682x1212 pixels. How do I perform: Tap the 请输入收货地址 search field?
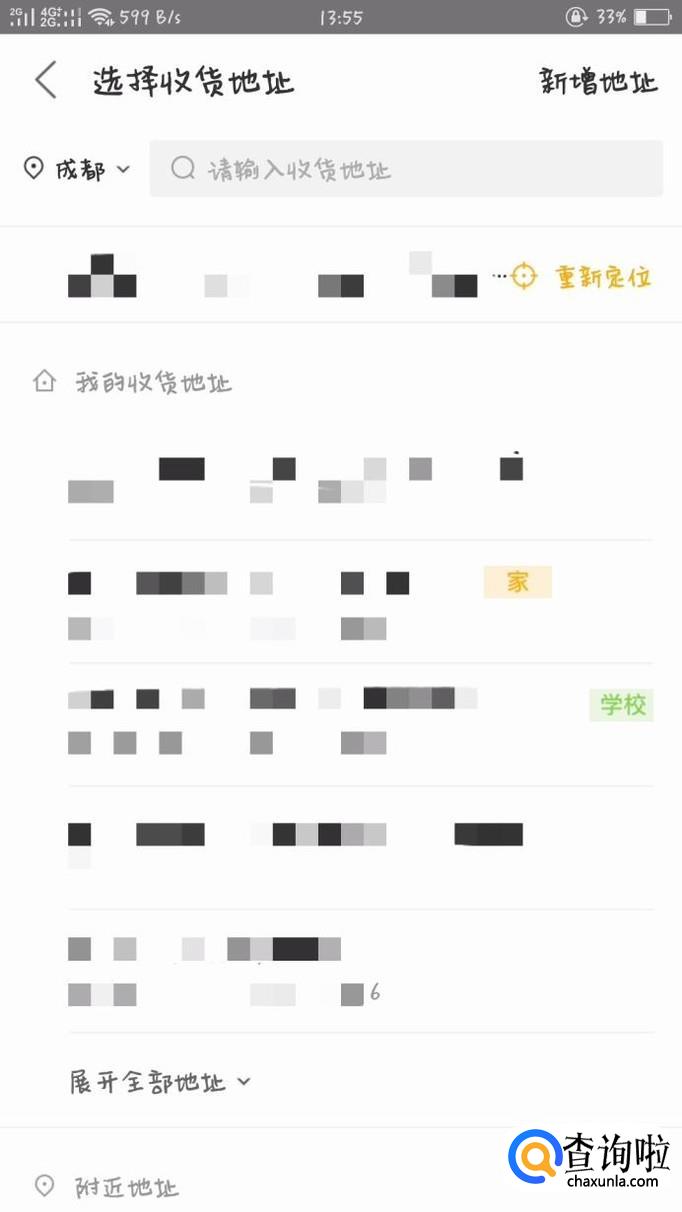coord(405,169)
